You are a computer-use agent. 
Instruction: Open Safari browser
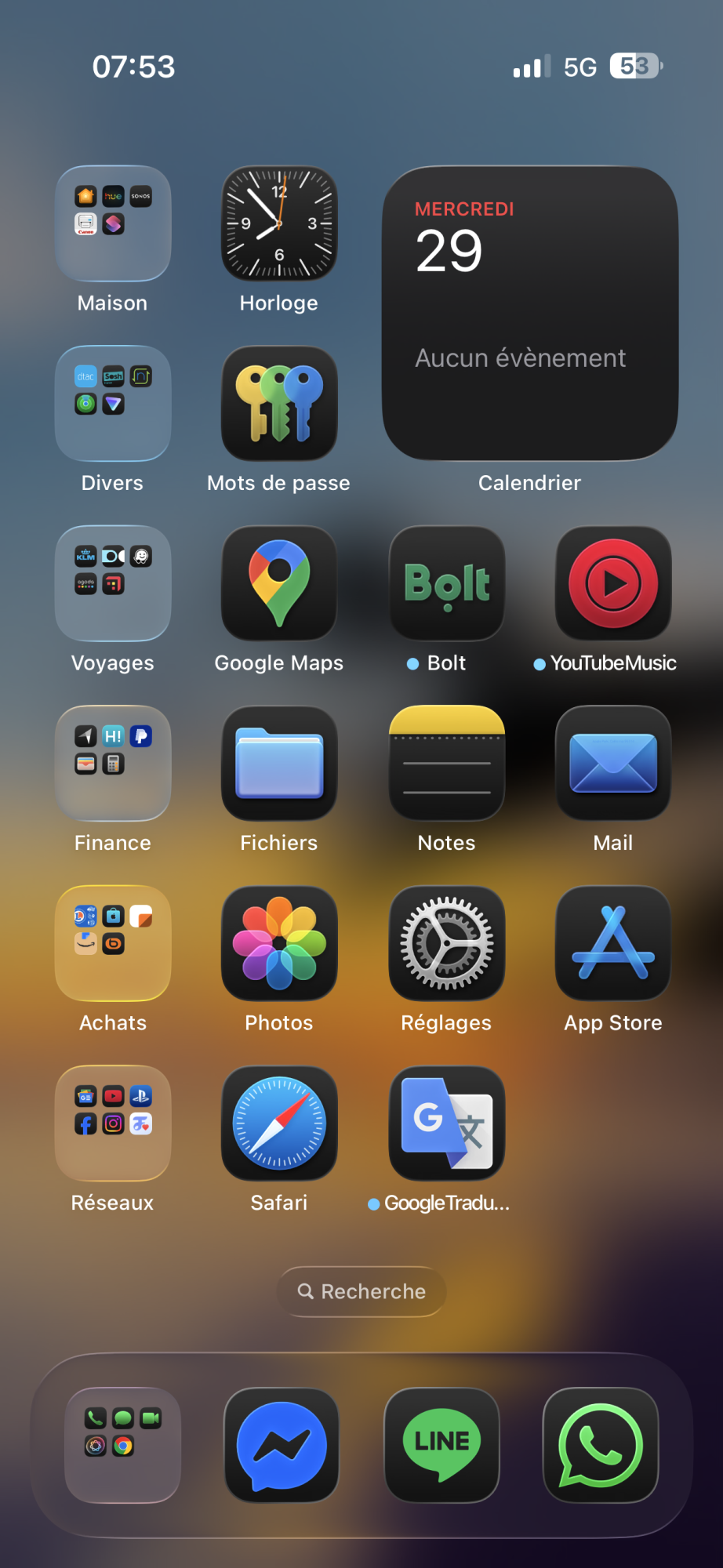click(x=279, y=1123)
